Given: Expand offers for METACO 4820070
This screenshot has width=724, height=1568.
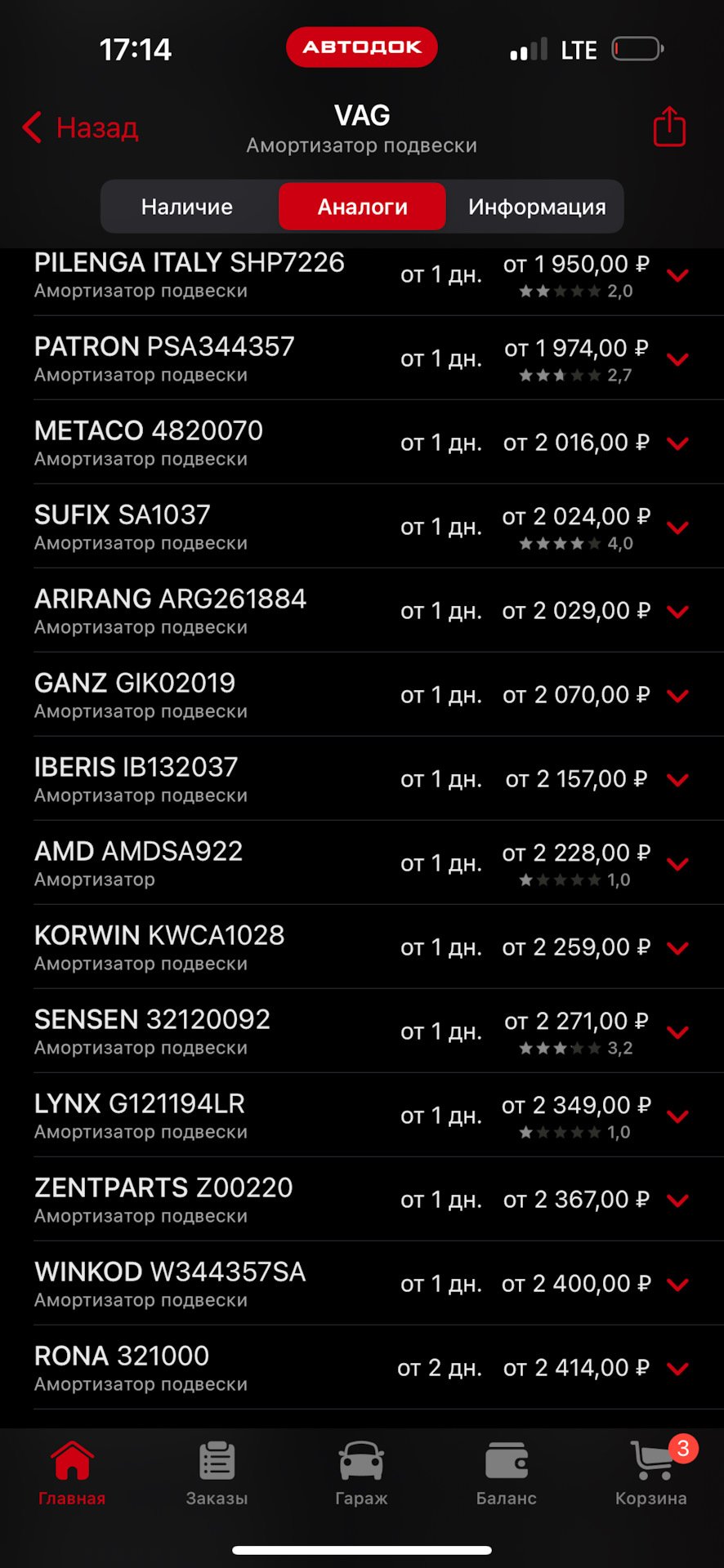Looking at the screenshot, I should point(677,443).
